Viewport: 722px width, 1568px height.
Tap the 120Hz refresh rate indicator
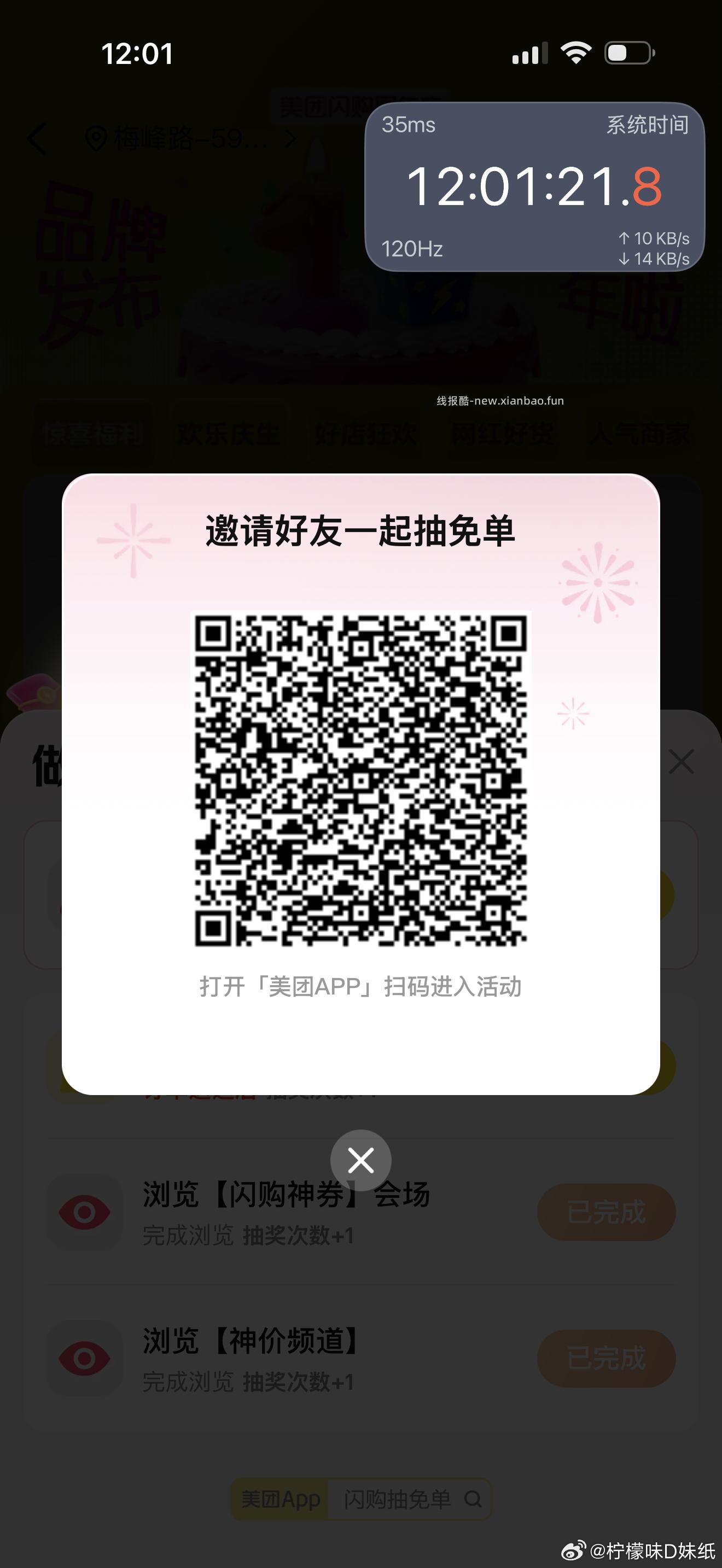click(413, 249)
